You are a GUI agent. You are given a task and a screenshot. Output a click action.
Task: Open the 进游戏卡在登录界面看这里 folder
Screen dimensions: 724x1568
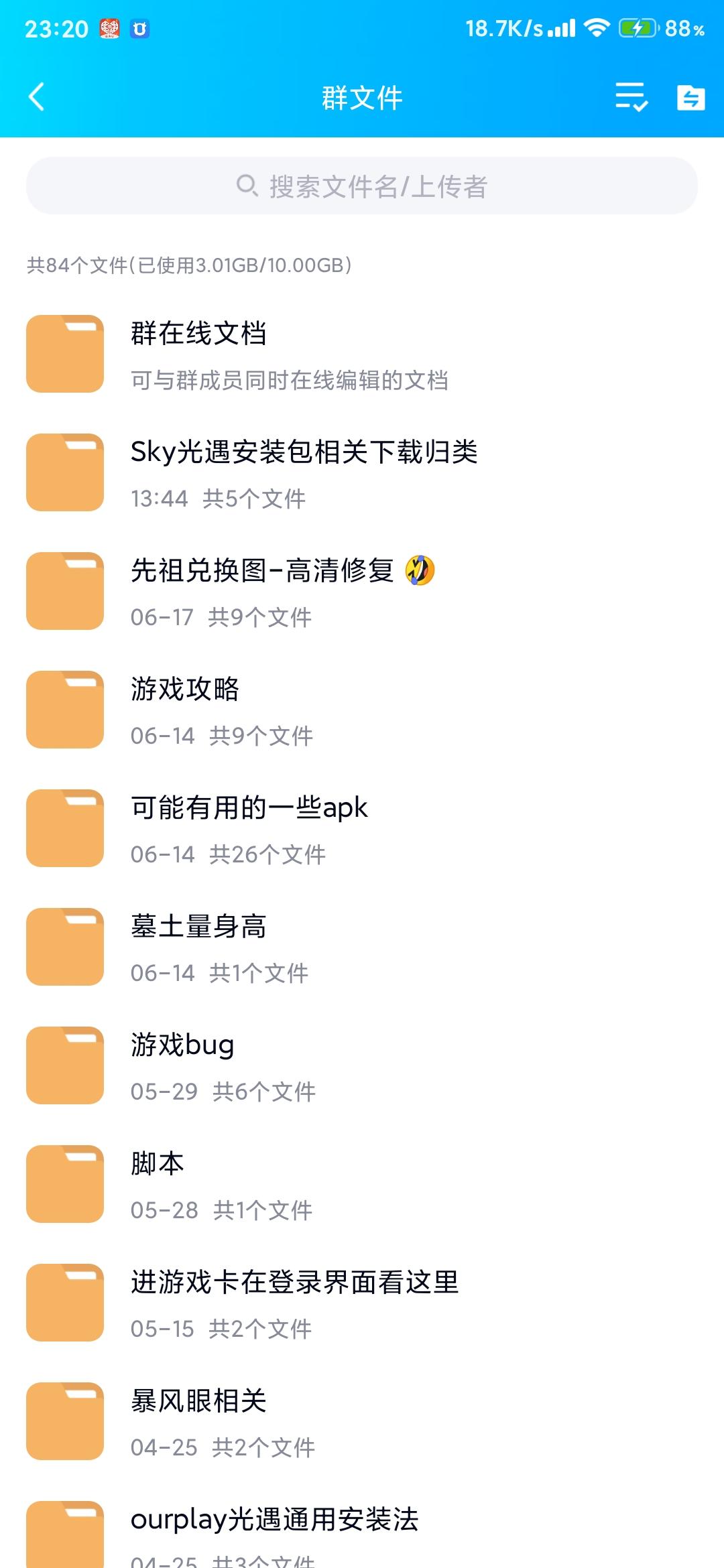pos(362,1303)
